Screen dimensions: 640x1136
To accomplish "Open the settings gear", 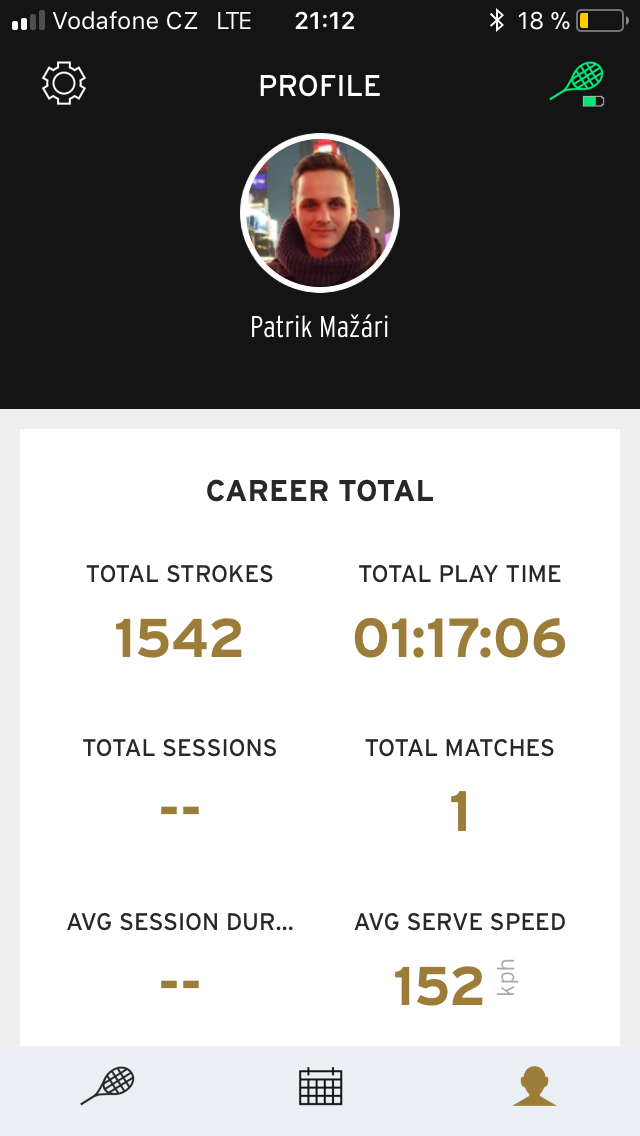I will coord(64,84).
